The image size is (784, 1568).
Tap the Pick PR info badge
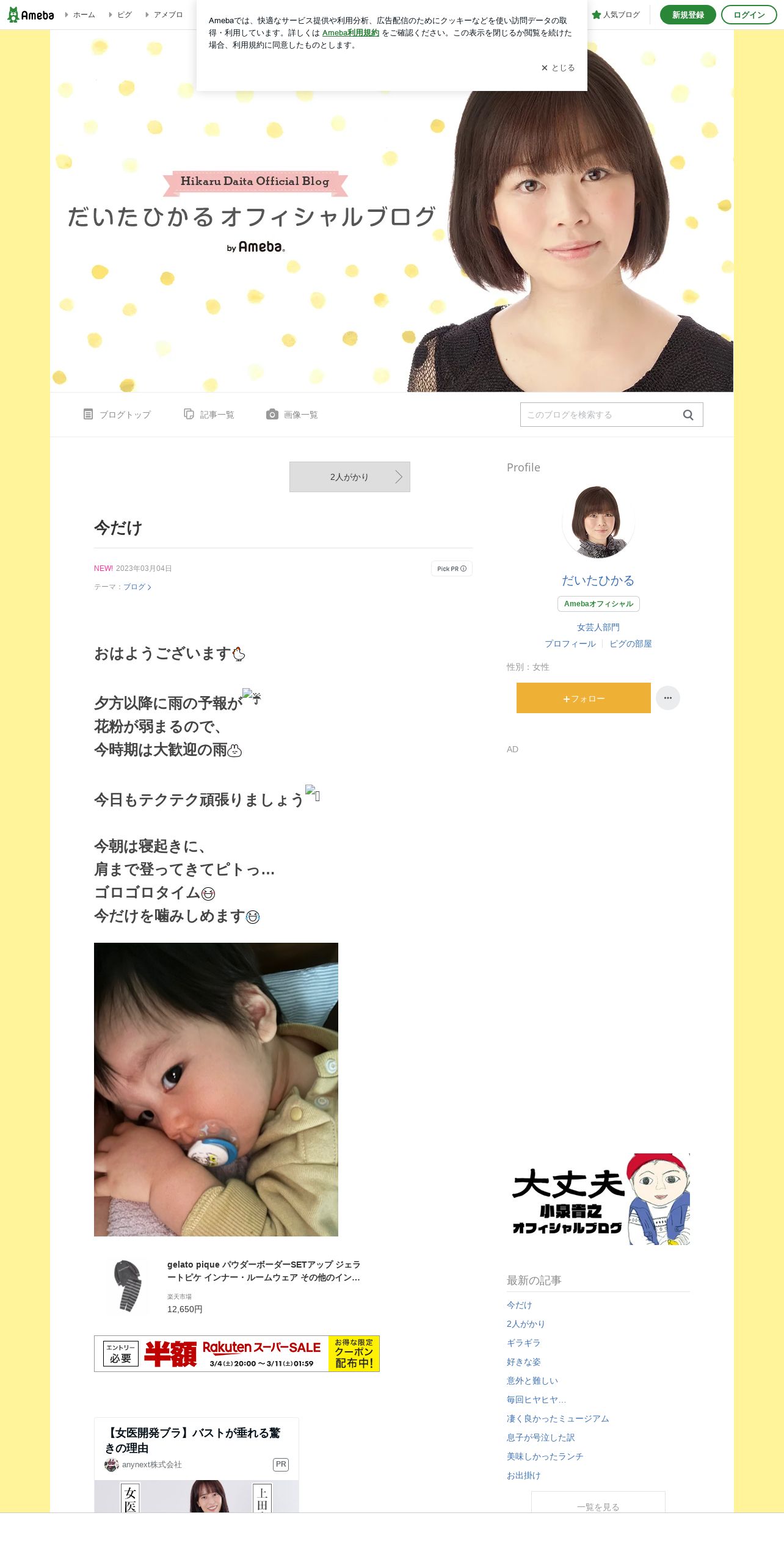[x=452, y=568]
